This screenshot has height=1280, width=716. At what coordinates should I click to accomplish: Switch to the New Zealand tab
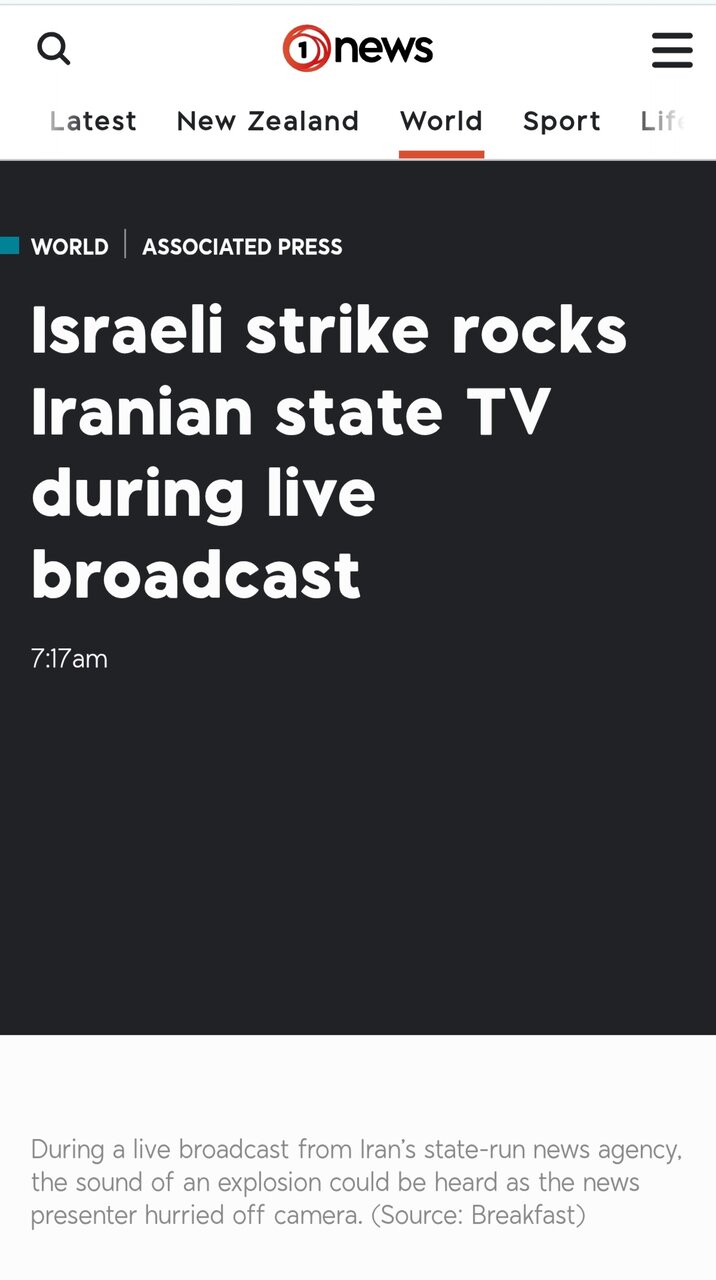click(267, 121)
